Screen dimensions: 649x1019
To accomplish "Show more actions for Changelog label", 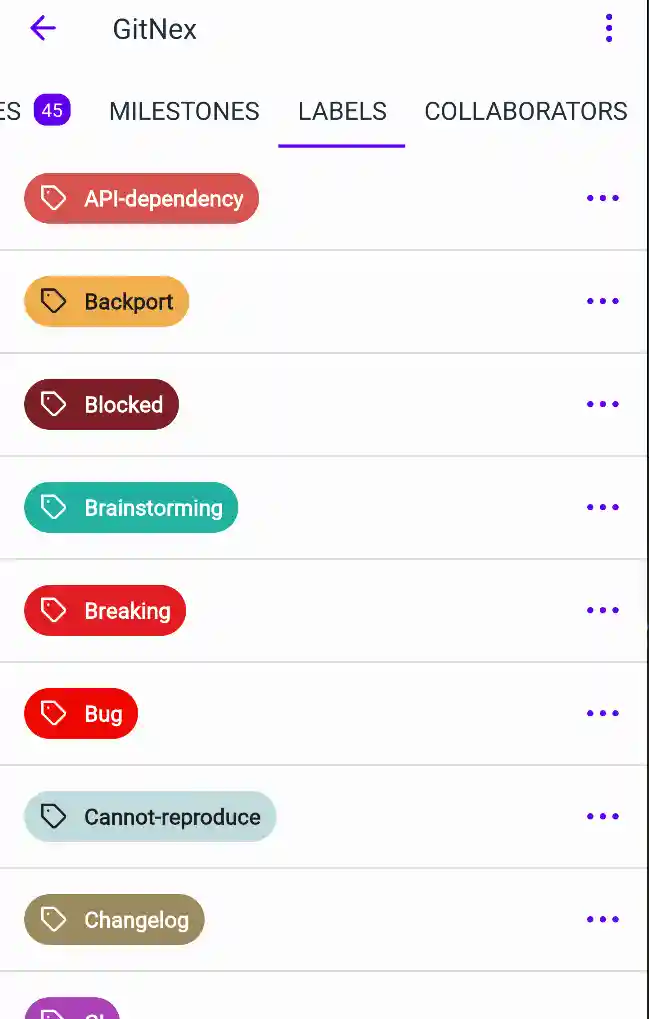I will [603, 919].
